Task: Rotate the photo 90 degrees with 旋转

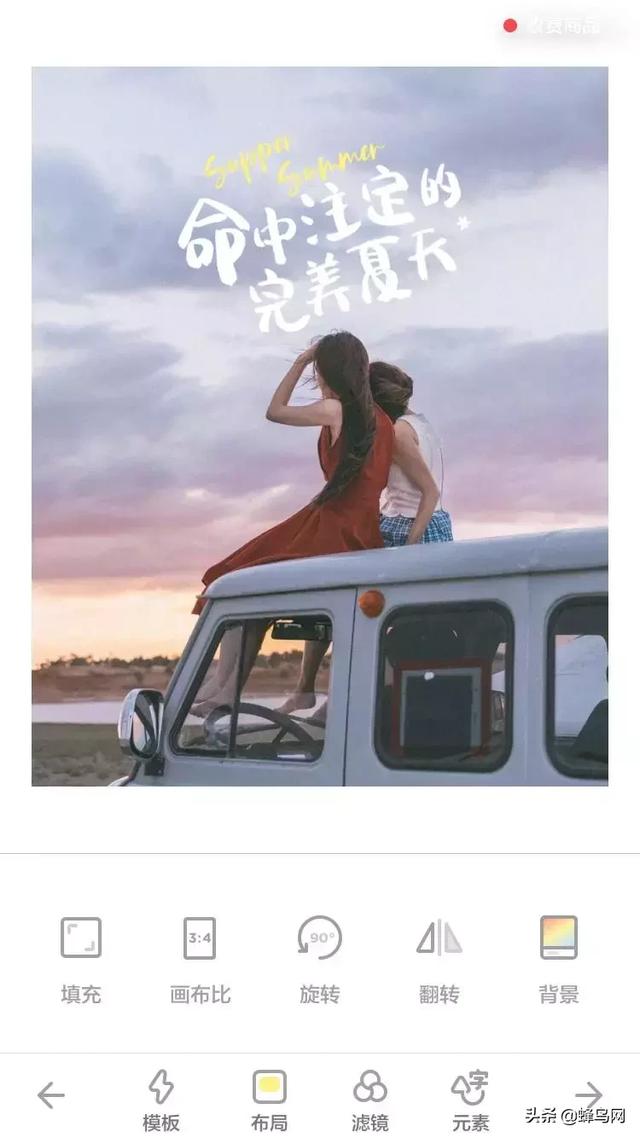Action: (320, 953)
